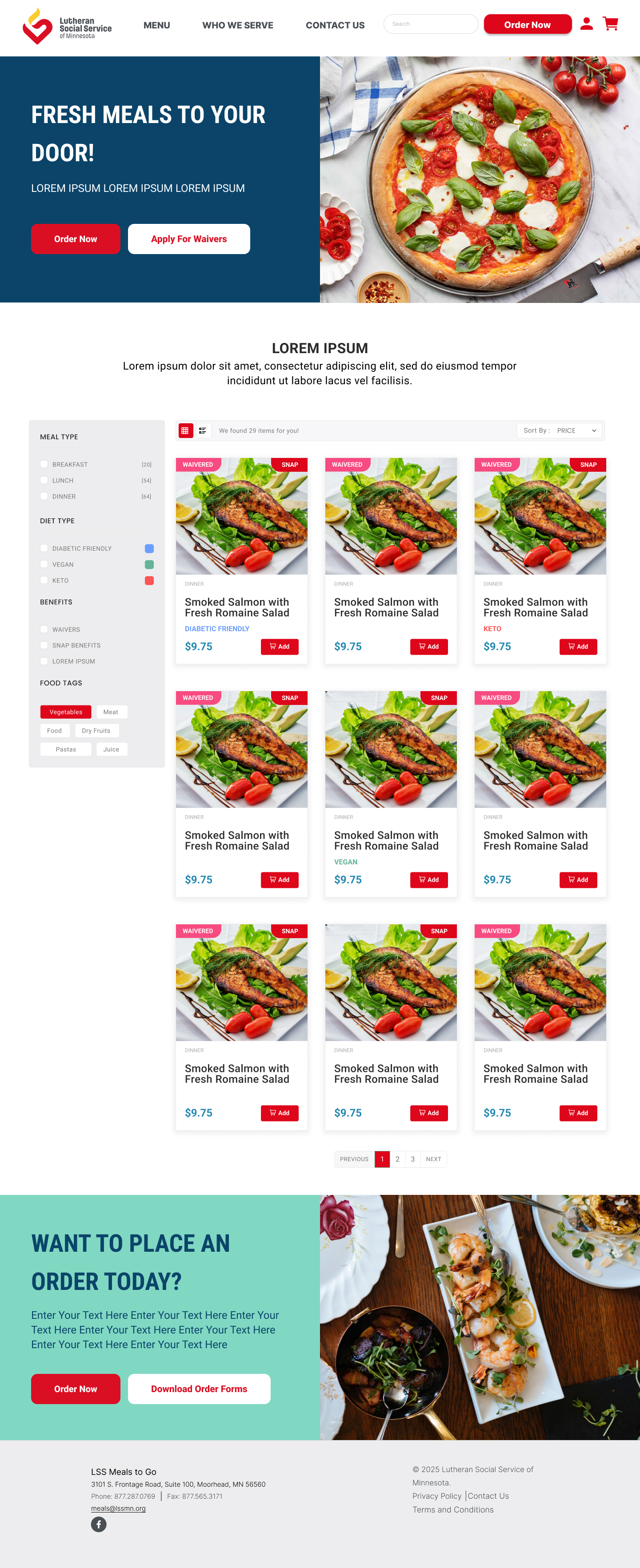Tap Download Order Forms button

tap(199, 1389)
